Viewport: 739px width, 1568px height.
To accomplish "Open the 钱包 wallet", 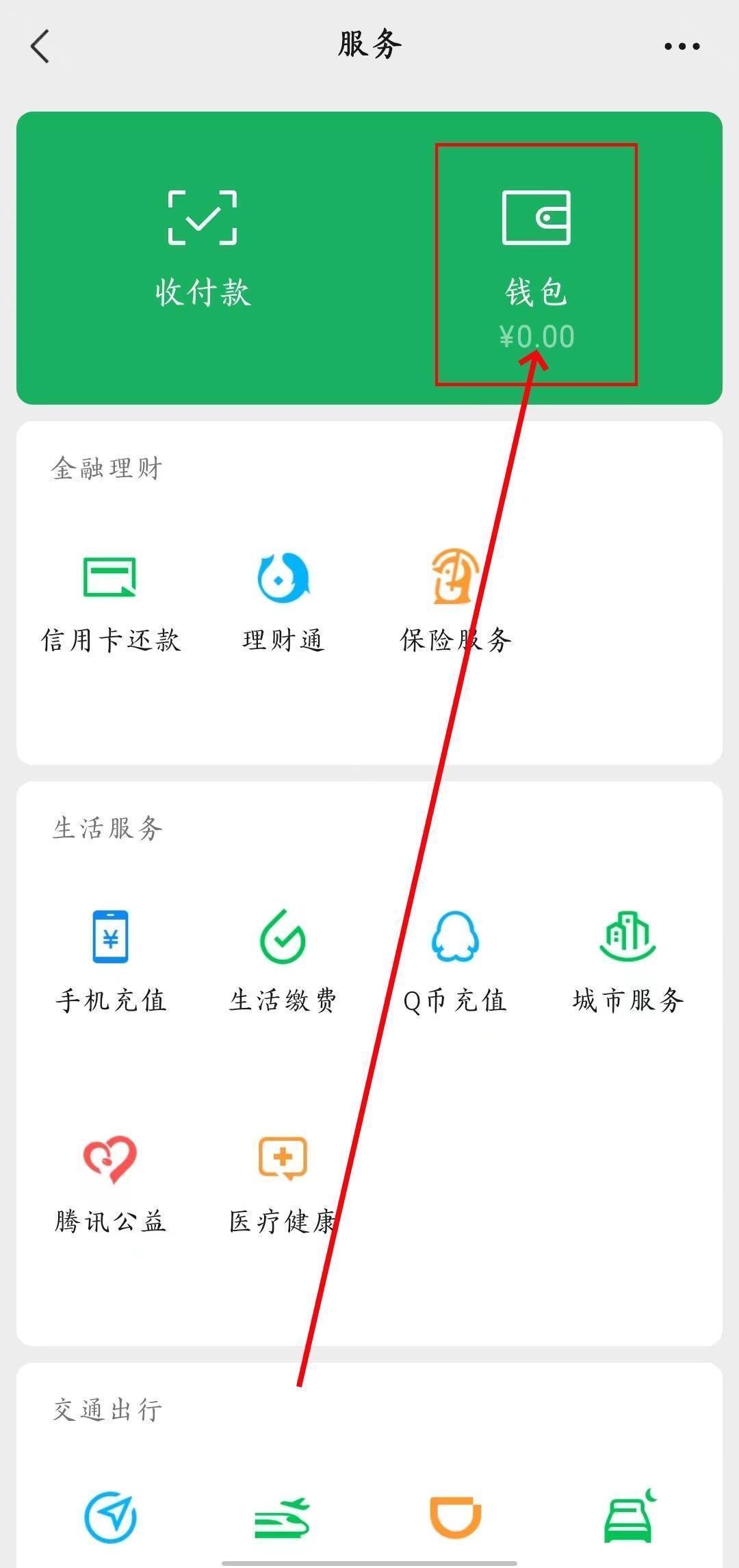I will coord(536,264).
